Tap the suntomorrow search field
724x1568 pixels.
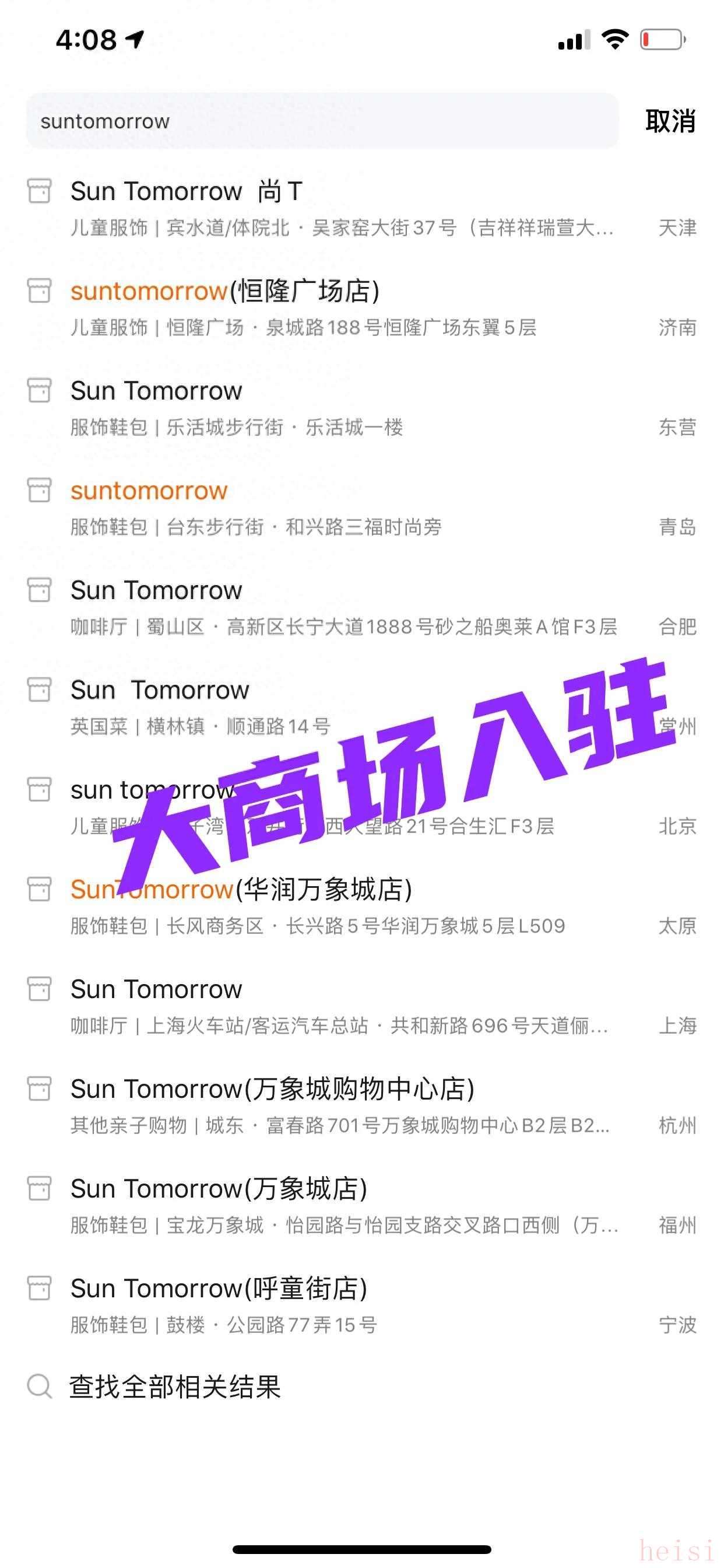pos(322,121)
